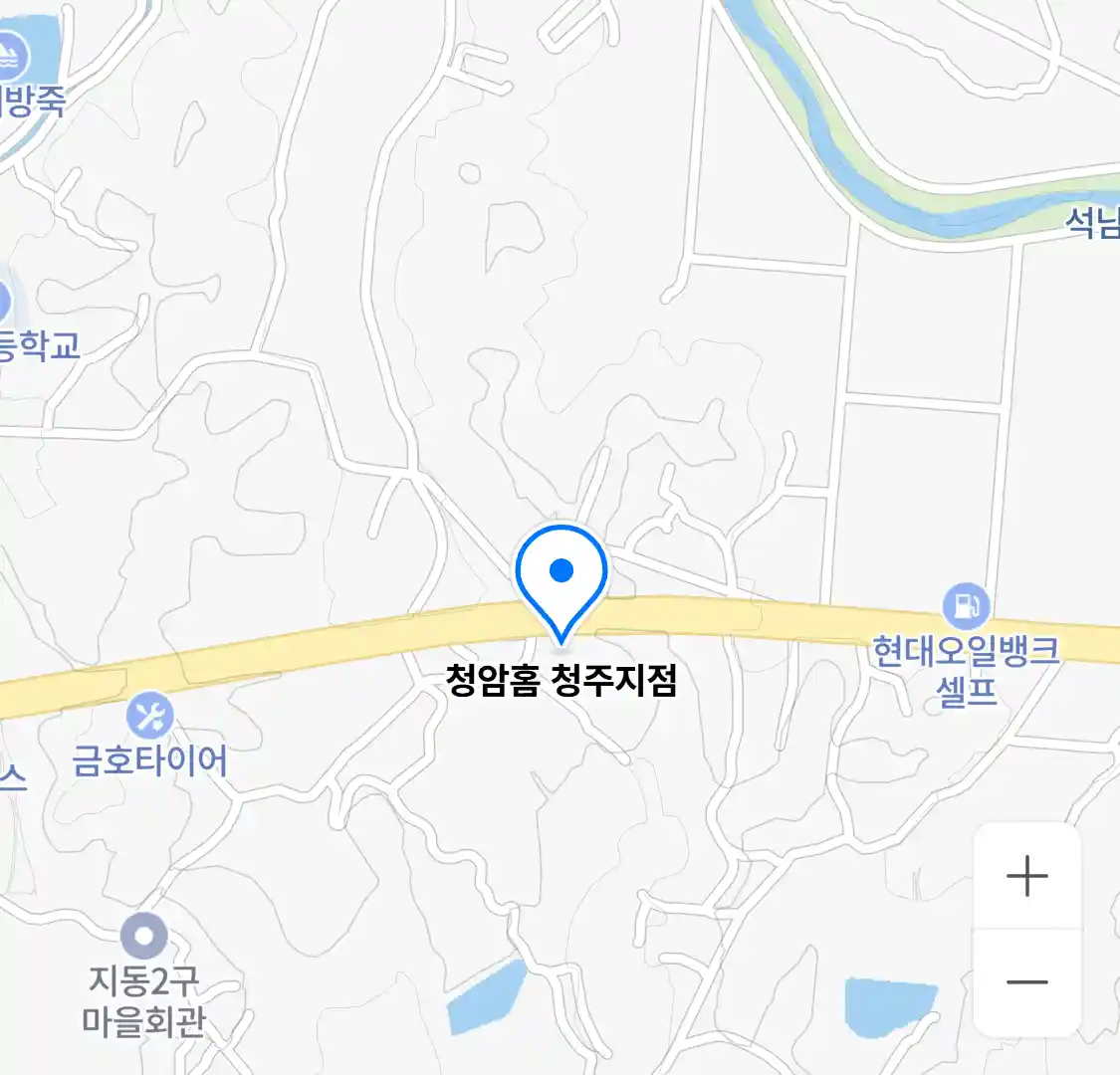Open the 현대오일뱅크 셀프 gas station marker
Viewport: 1120px width, 1075px height.
[965, 604]
